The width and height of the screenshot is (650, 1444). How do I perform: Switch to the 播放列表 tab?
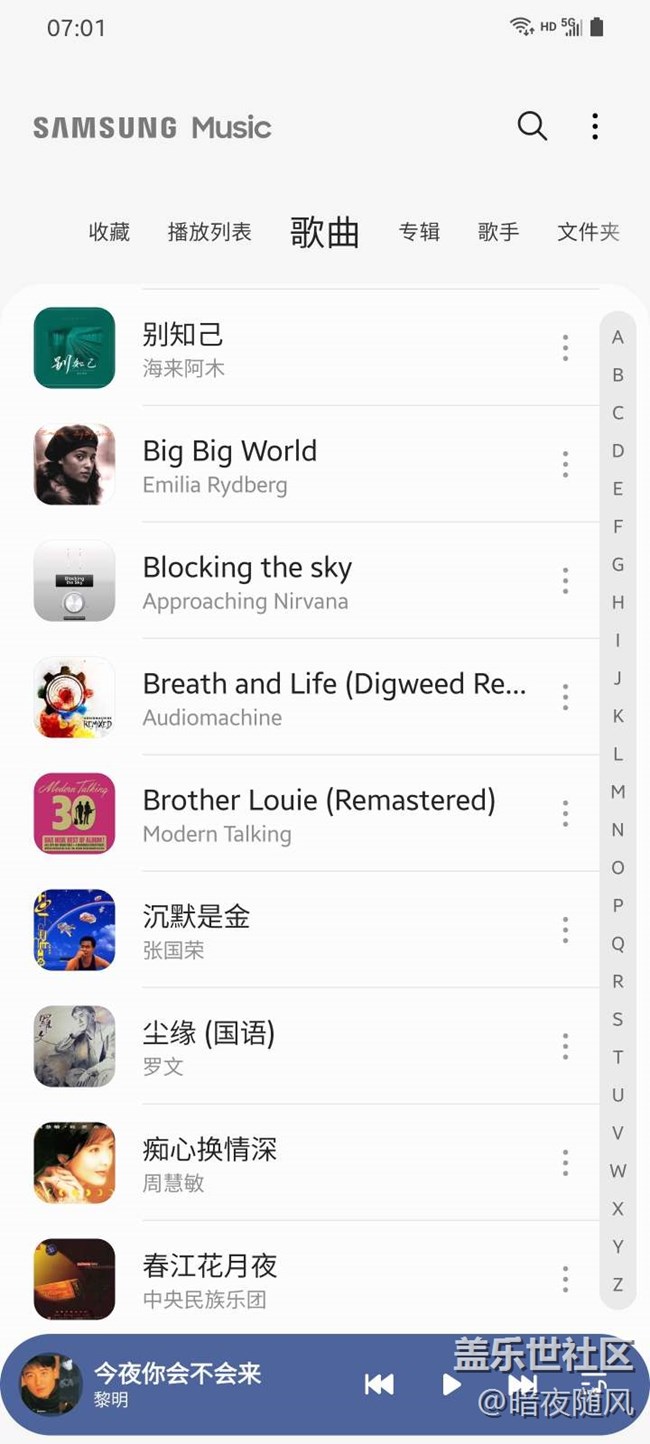[209, 232]
